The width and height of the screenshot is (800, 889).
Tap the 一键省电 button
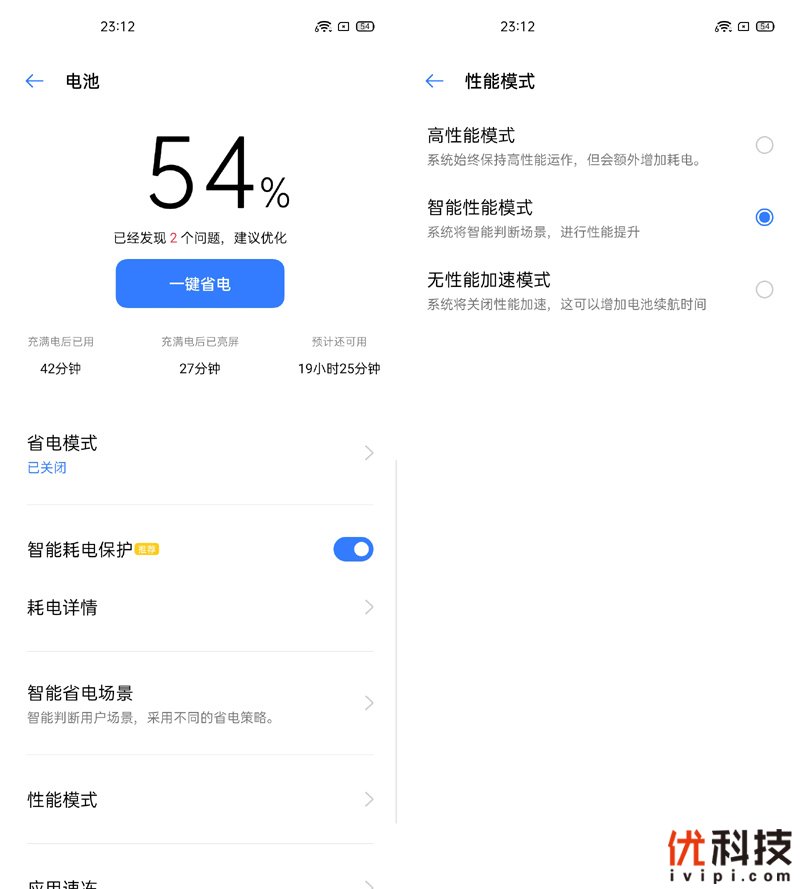pos(200,284)
